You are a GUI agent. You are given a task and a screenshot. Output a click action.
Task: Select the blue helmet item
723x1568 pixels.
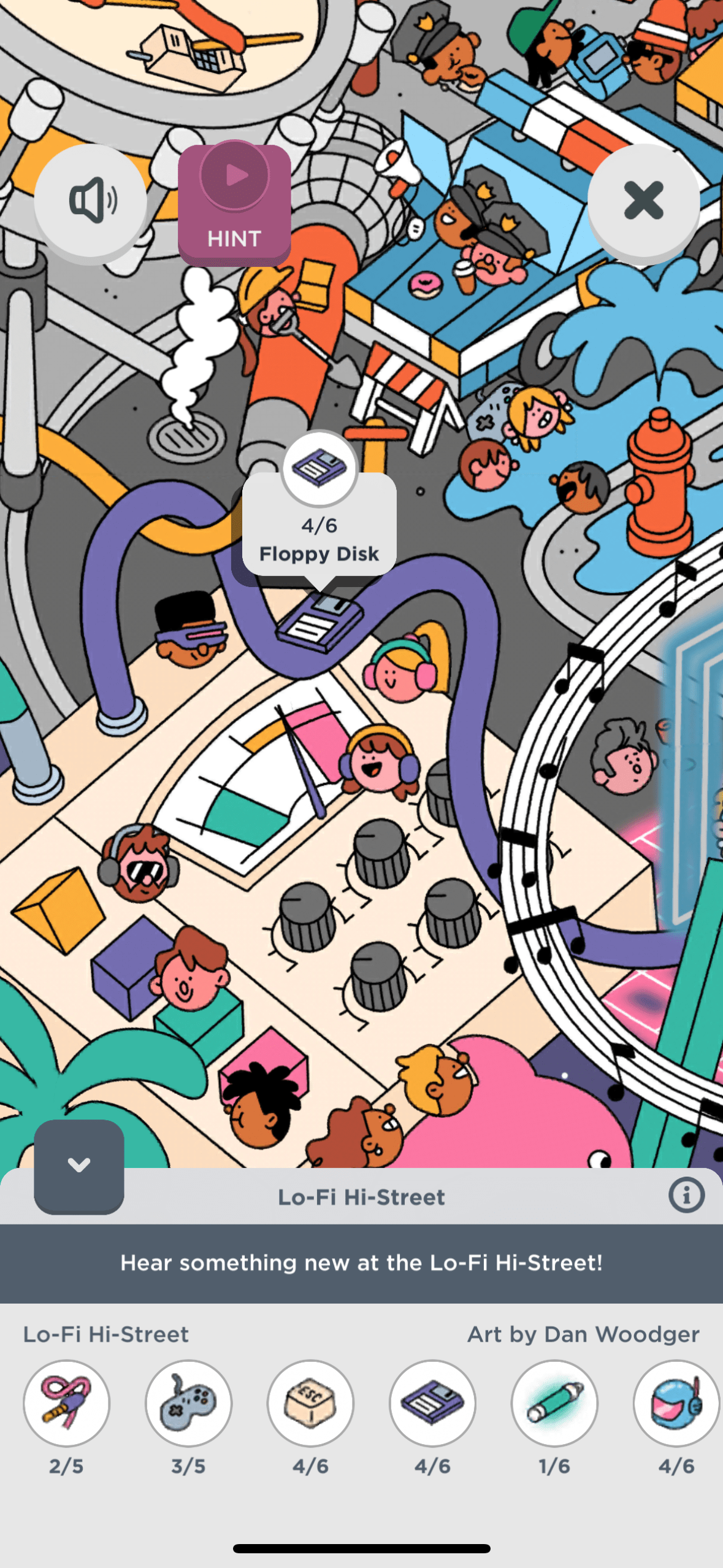tap(676, 1402)
